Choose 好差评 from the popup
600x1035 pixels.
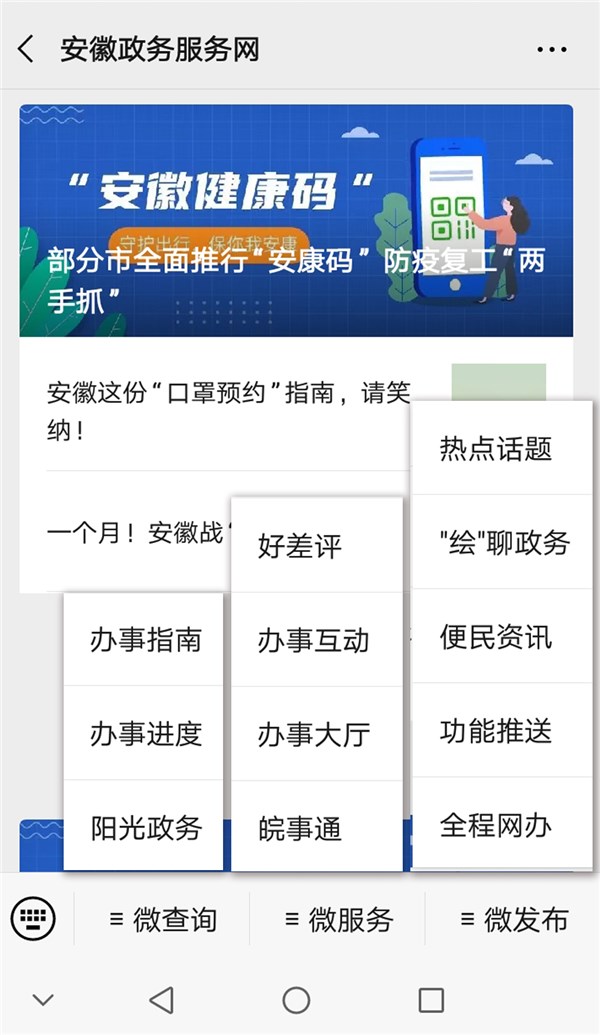tap(300, 546)
